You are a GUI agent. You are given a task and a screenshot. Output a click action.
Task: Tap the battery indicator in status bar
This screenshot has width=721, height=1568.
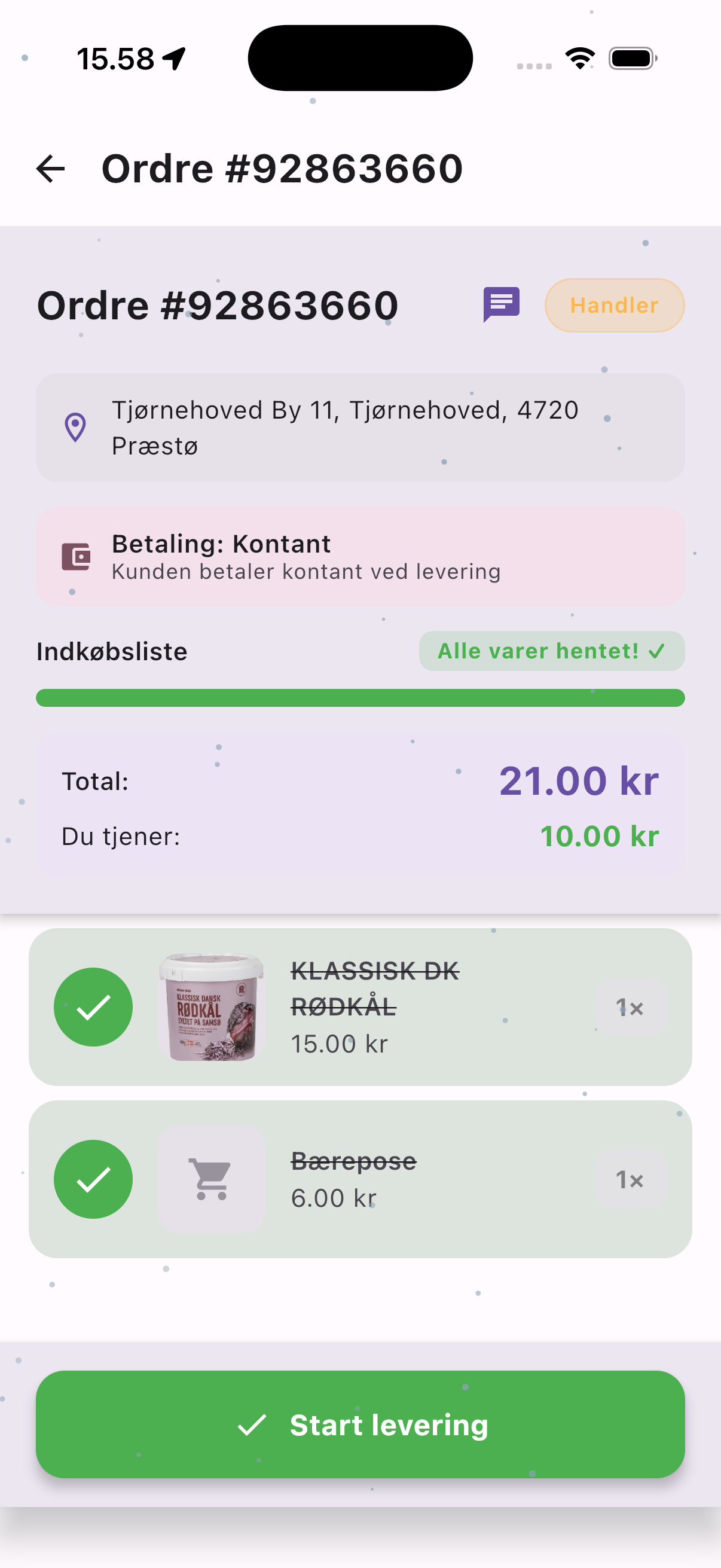[632, 57]
